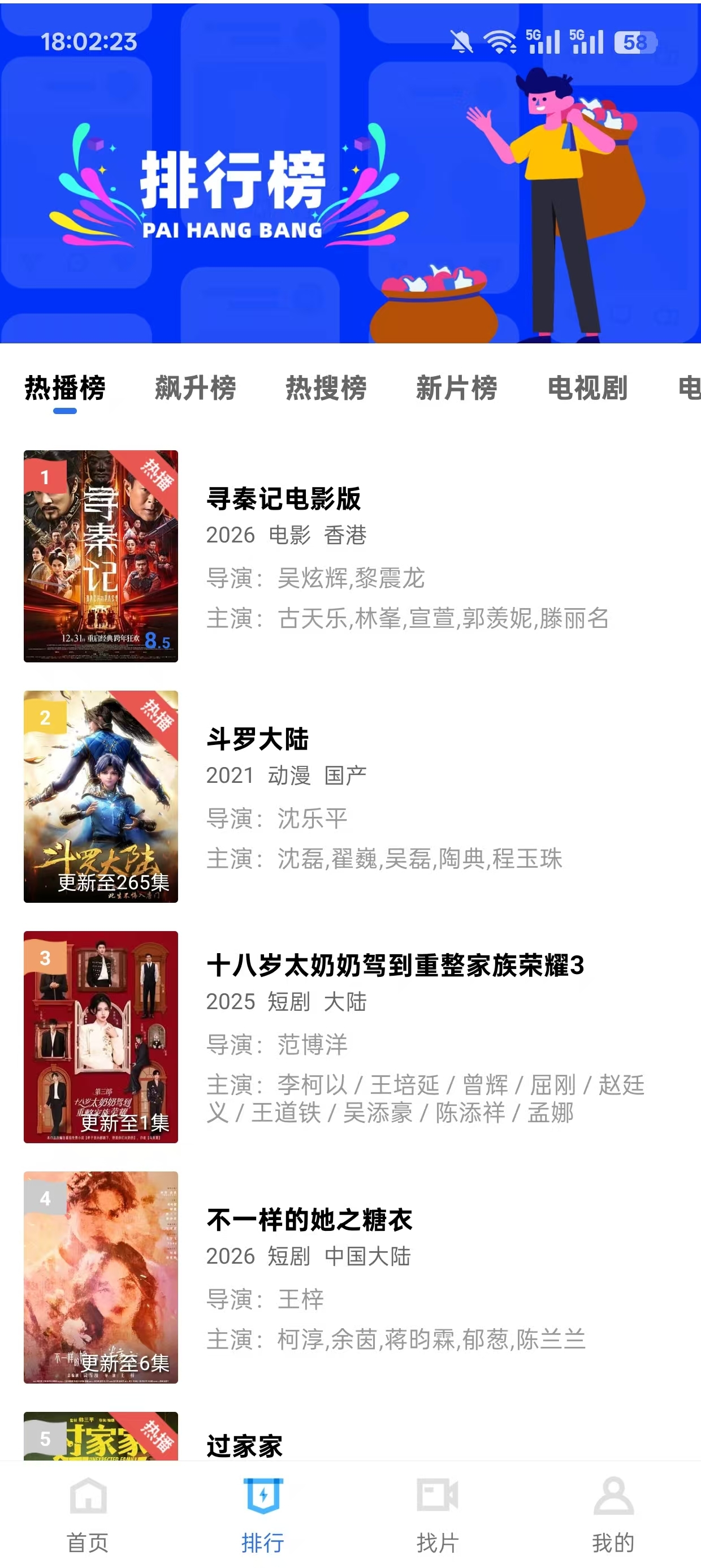Switch to the 飙升榜 tab
701x1568 pixels.
tap(194, 389)
